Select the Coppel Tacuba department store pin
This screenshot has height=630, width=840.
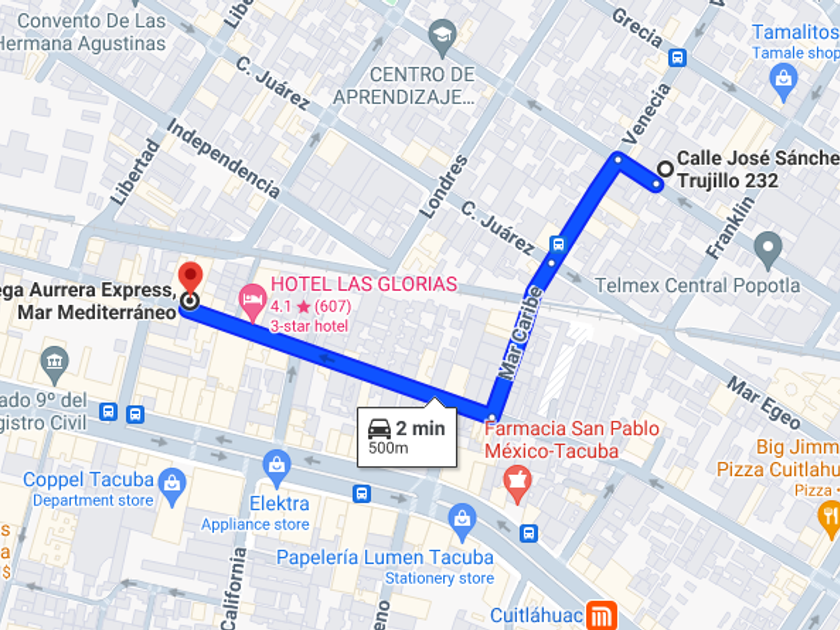coord(172,482)
